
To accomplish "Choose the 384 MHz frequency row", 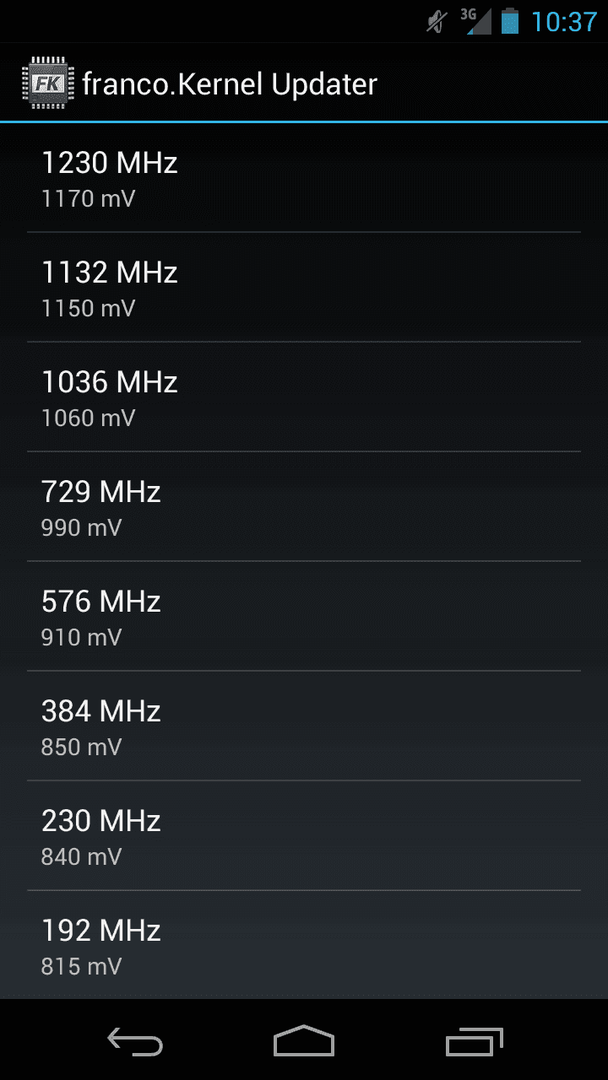I will [x=304, y=725].
